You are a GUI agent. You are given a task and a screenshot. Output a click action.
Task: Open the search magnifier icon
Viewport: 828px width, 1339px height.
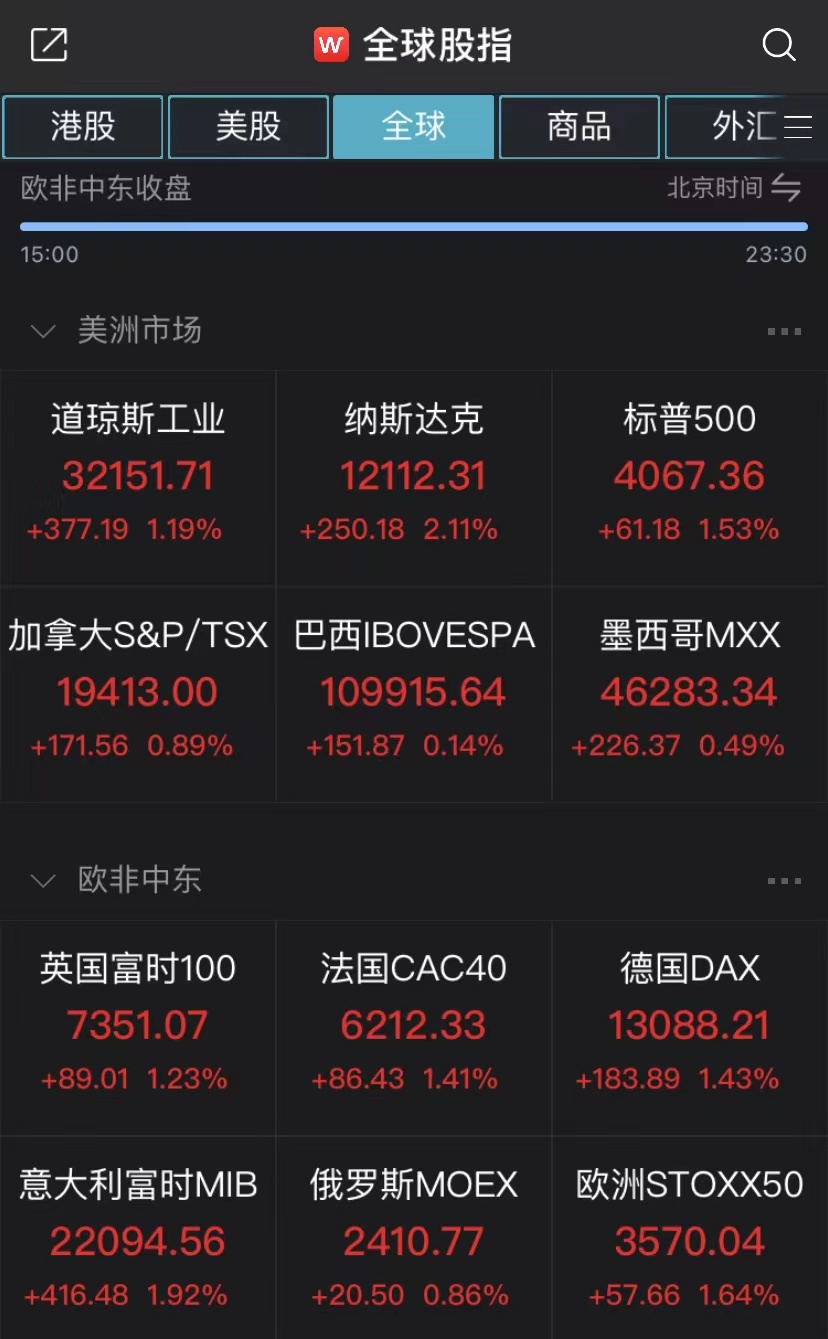tap(778, 45)
